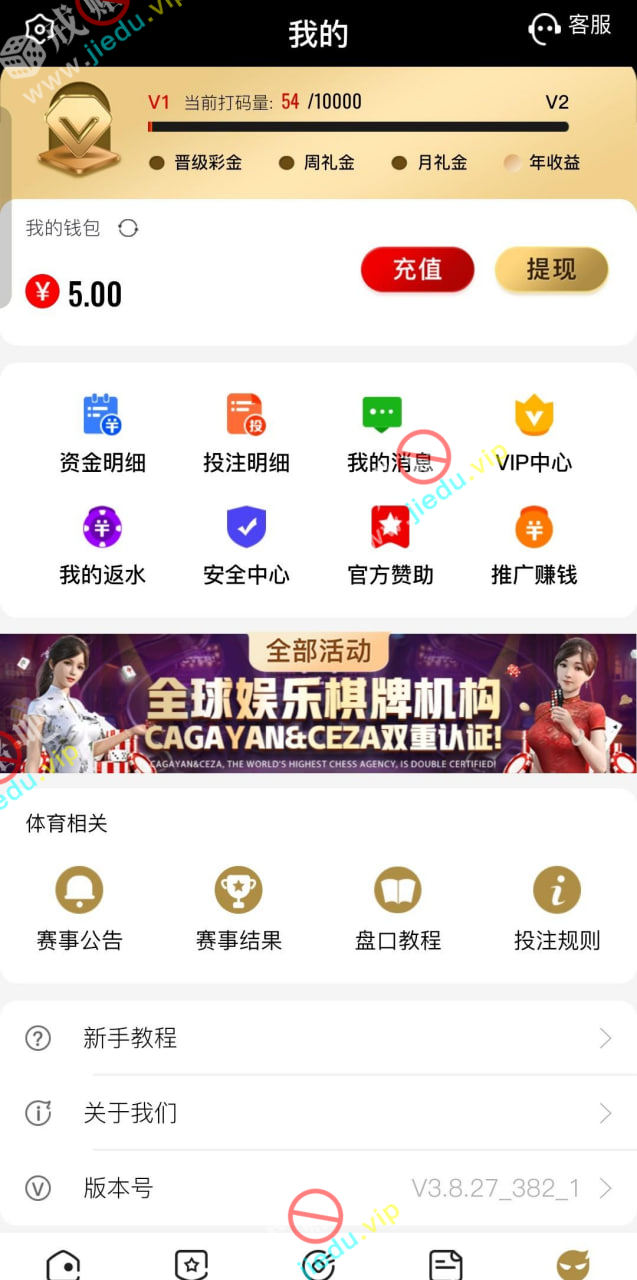The image size is (637, 1280).
Task: Open 盘口教程
Action: (x=398, y=908)
